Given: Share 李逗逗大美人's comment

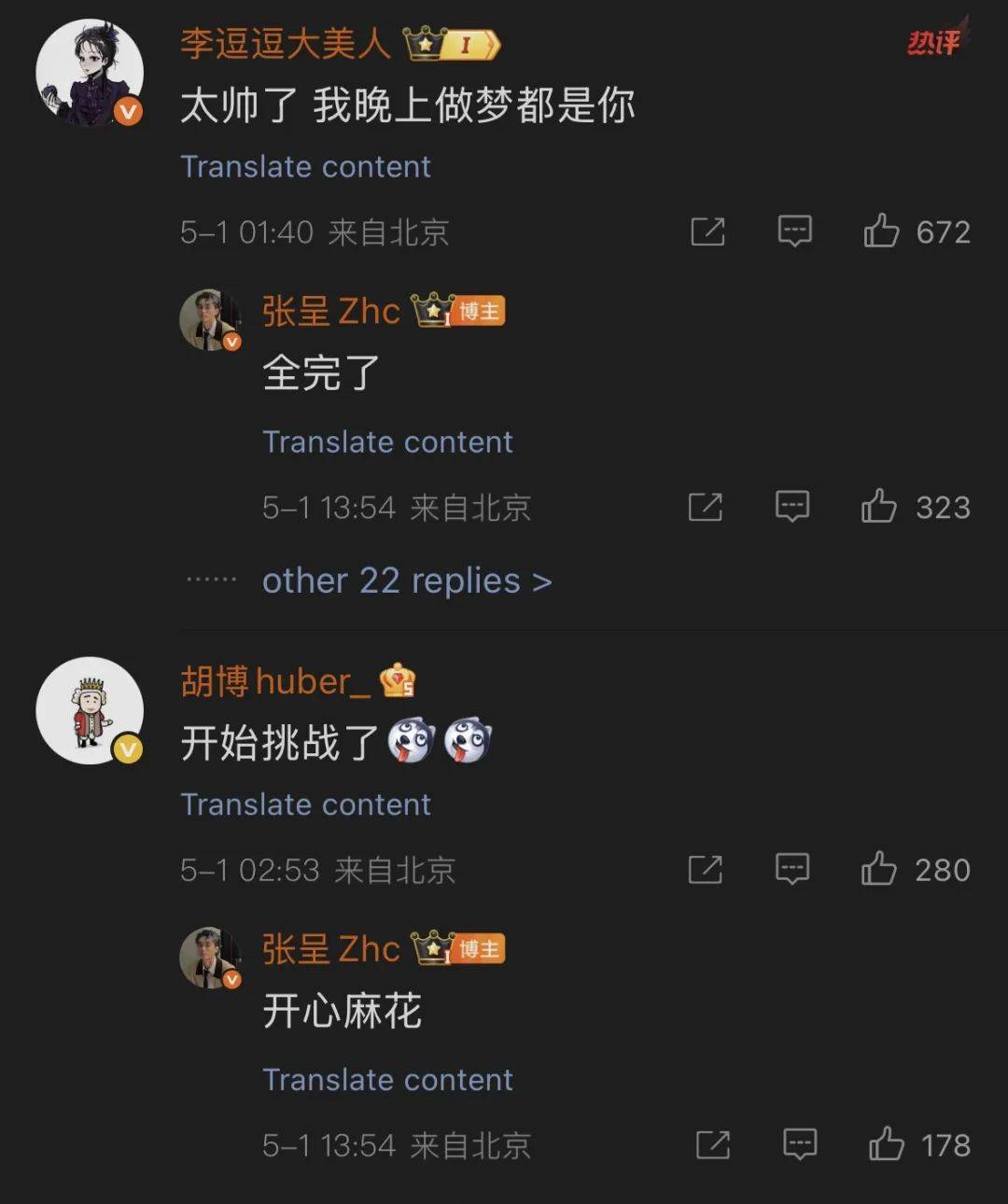Looking at the screenshot, I should pos(707,231).
